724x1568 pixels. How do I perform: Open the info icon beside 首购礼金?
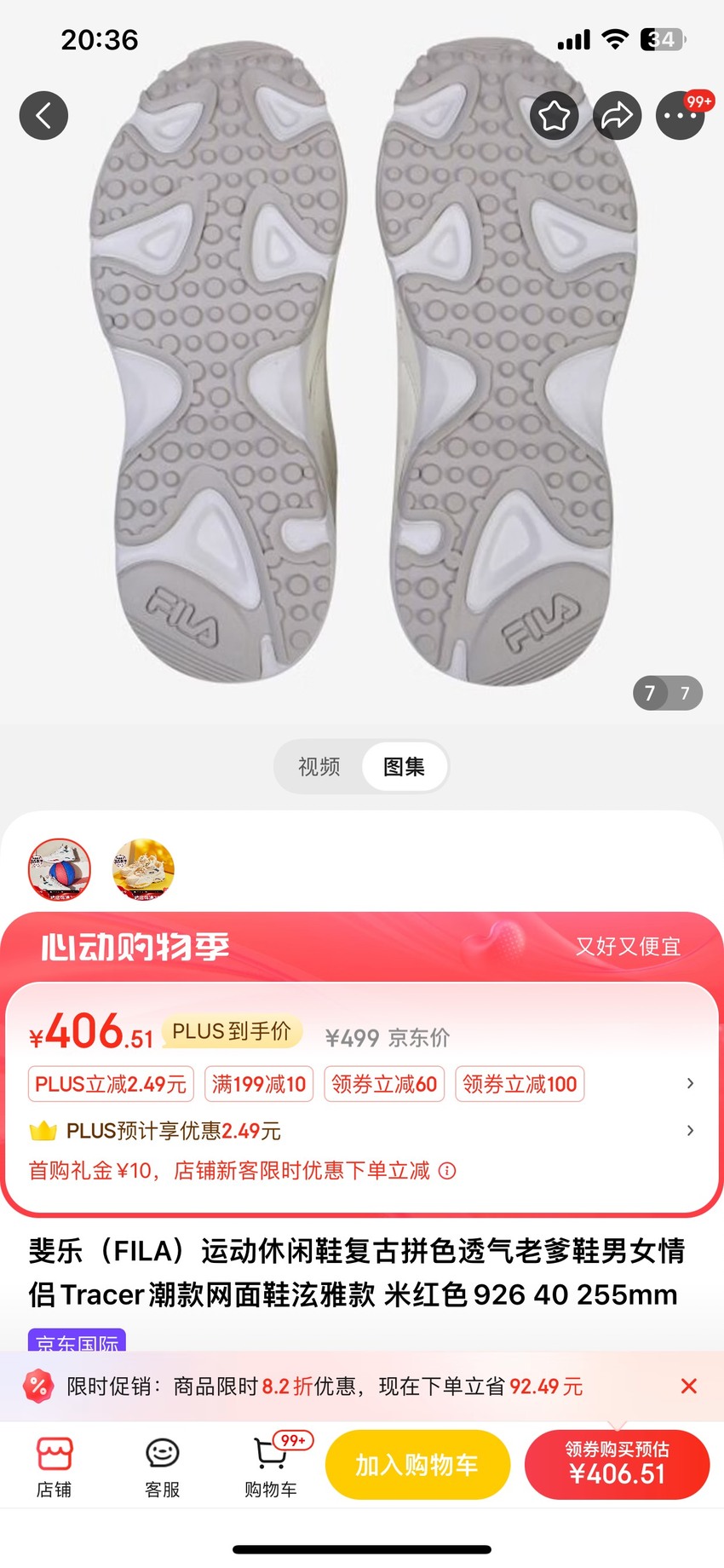click(x=447, y=1171)
